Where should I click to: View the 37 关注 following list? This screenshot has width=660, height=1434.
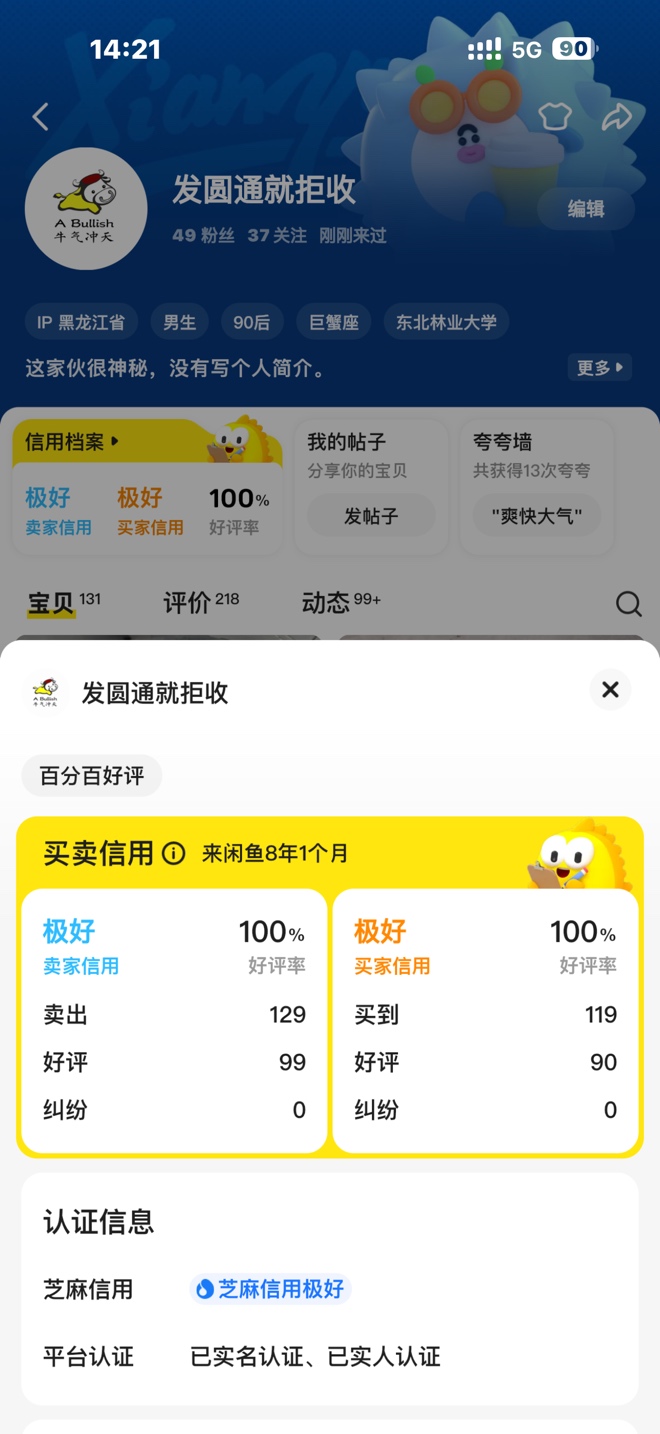click(277, 235)
